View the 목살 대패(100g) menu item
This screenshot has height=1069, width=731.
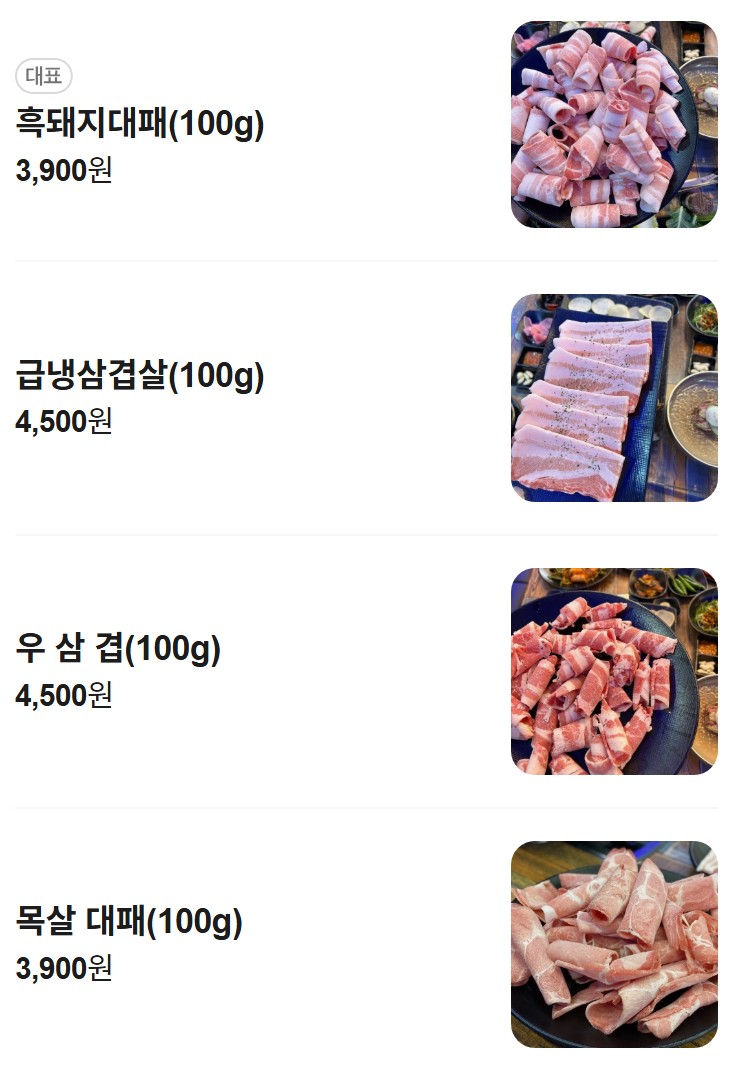[x=129, y=922]
